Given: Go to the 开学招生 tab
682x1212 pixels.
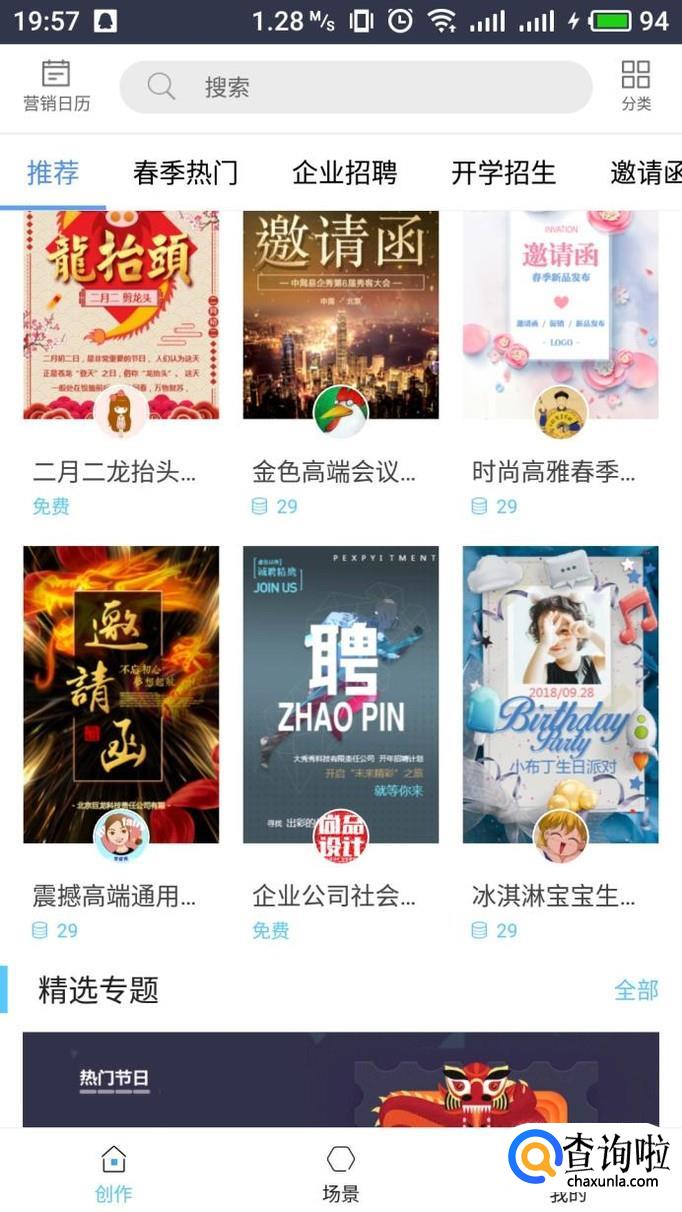Looking at the screenshot, I should coord(503,172).
